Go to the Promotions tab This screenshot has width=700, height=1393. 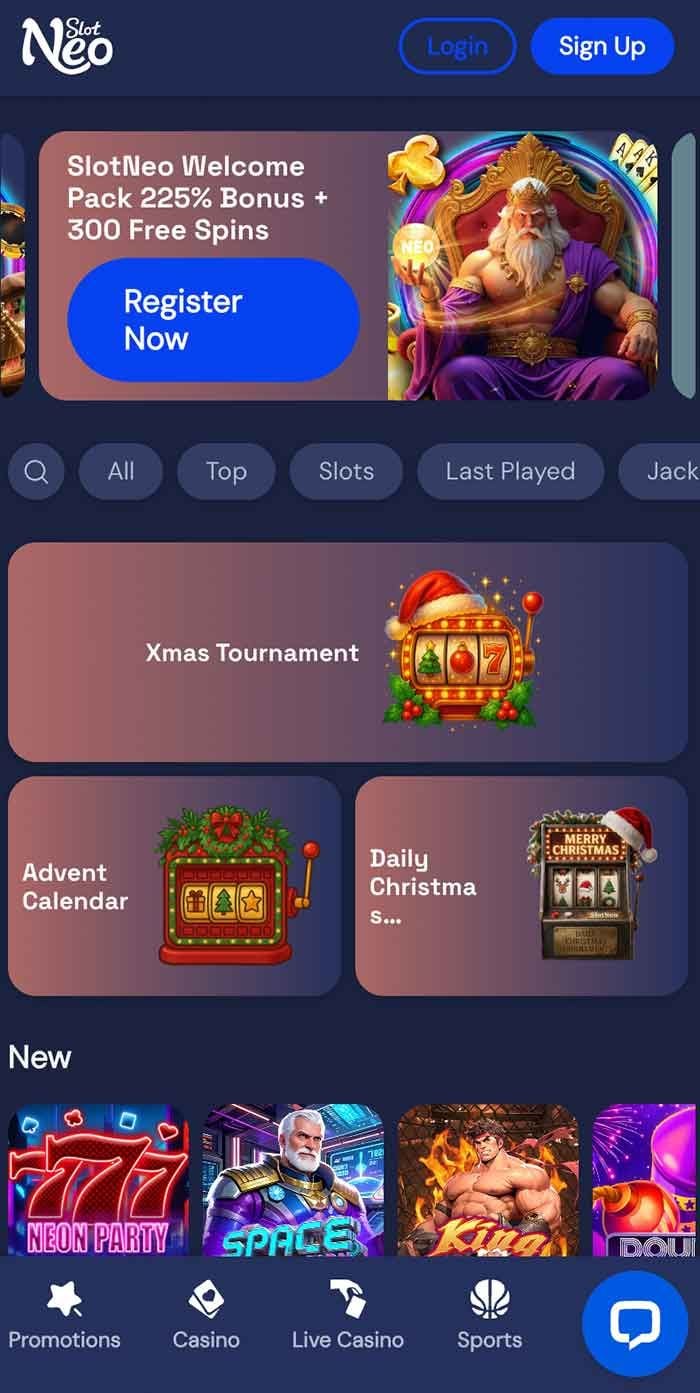64,1317
